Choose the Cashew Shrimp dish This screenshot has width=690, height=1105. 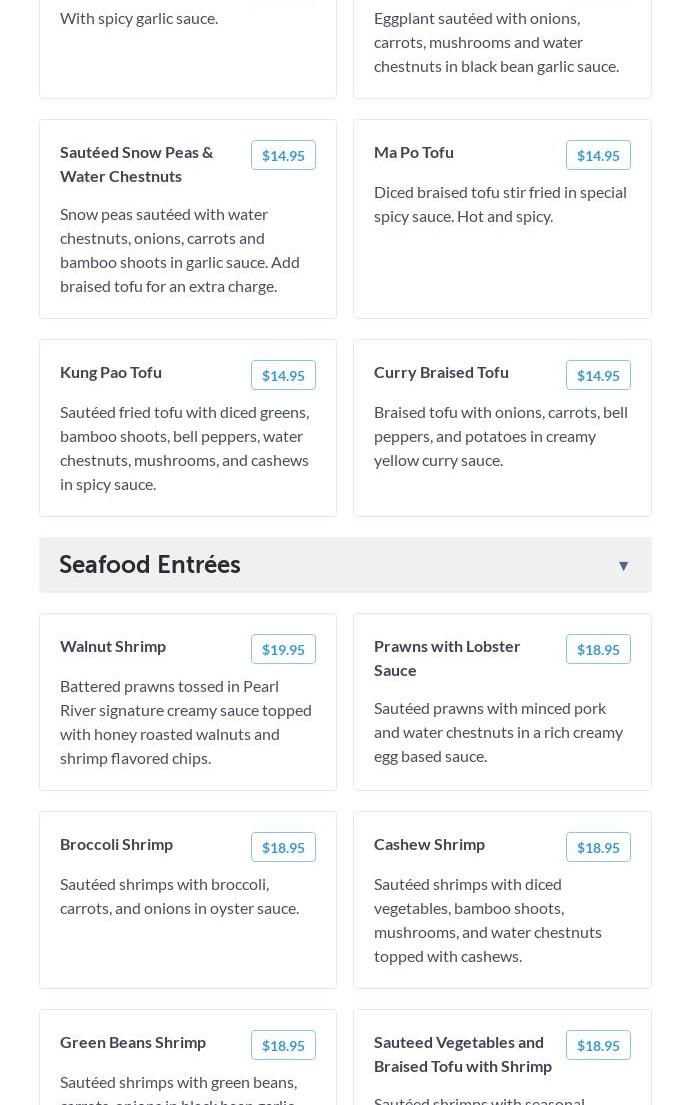502,900
